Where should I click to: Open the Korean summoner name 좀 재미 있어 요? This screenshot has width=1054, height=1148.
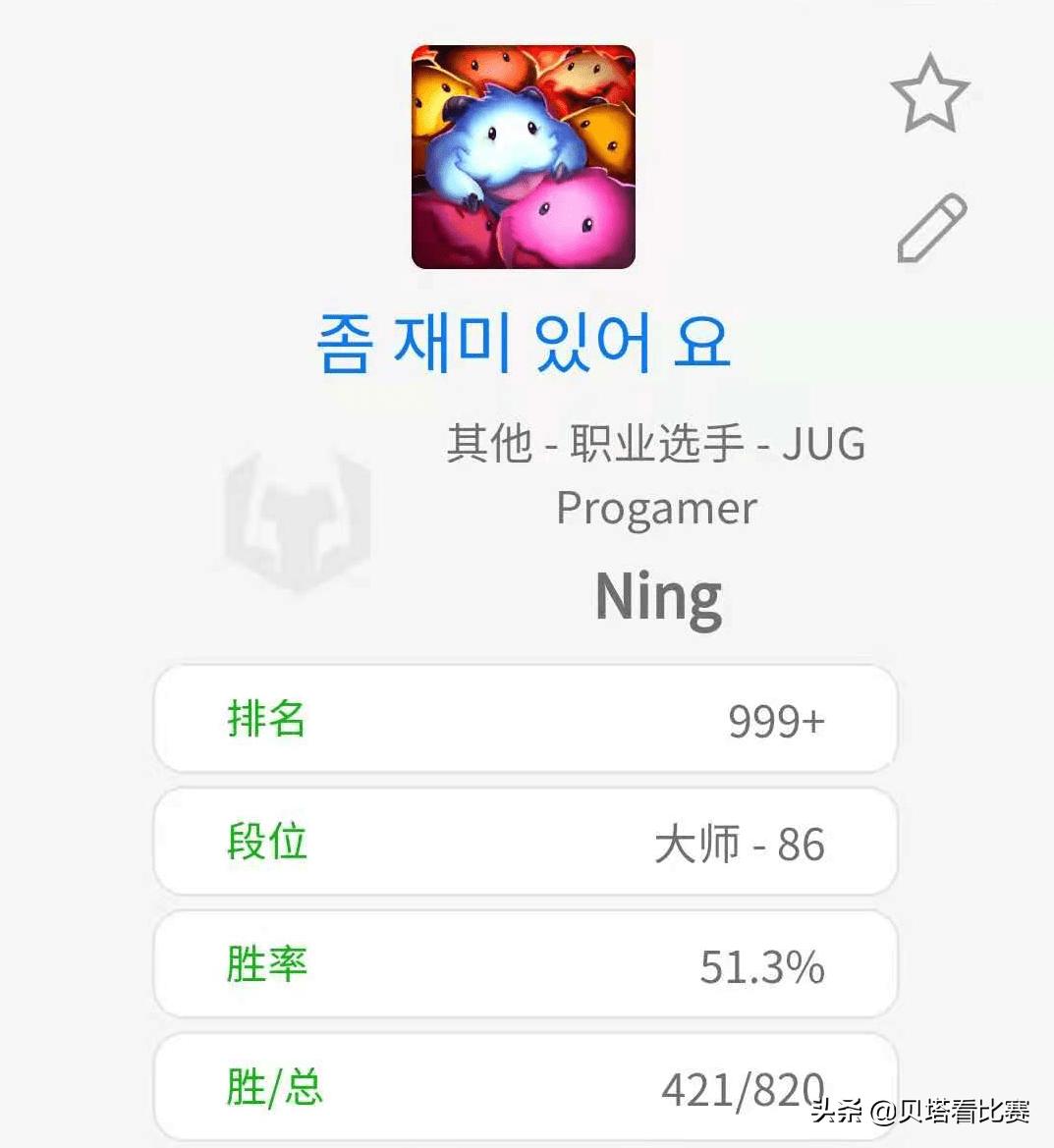pyautogui.click(x=524, y=342)
